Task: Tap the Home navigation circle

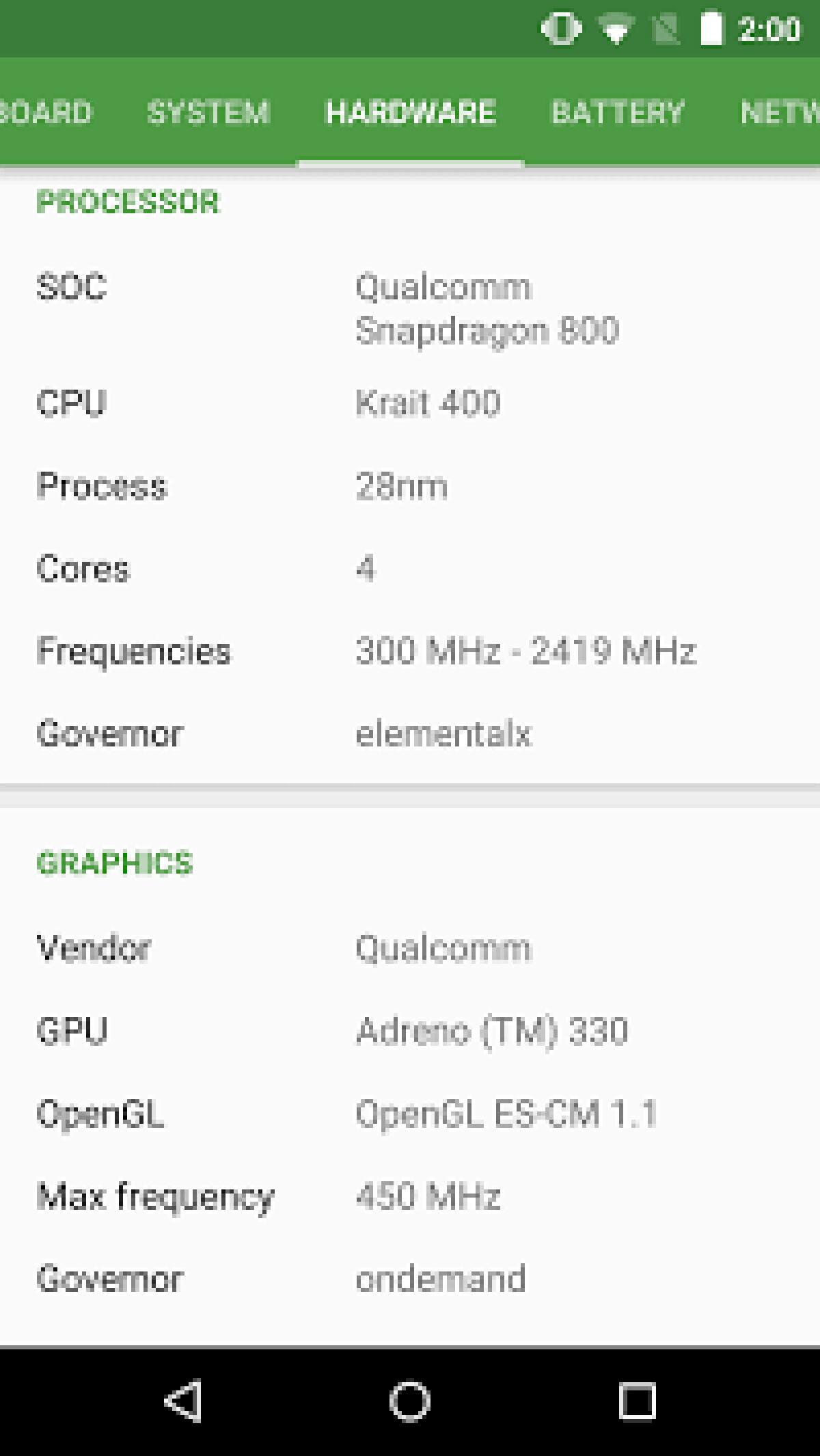Action: tap(409, 1400)
